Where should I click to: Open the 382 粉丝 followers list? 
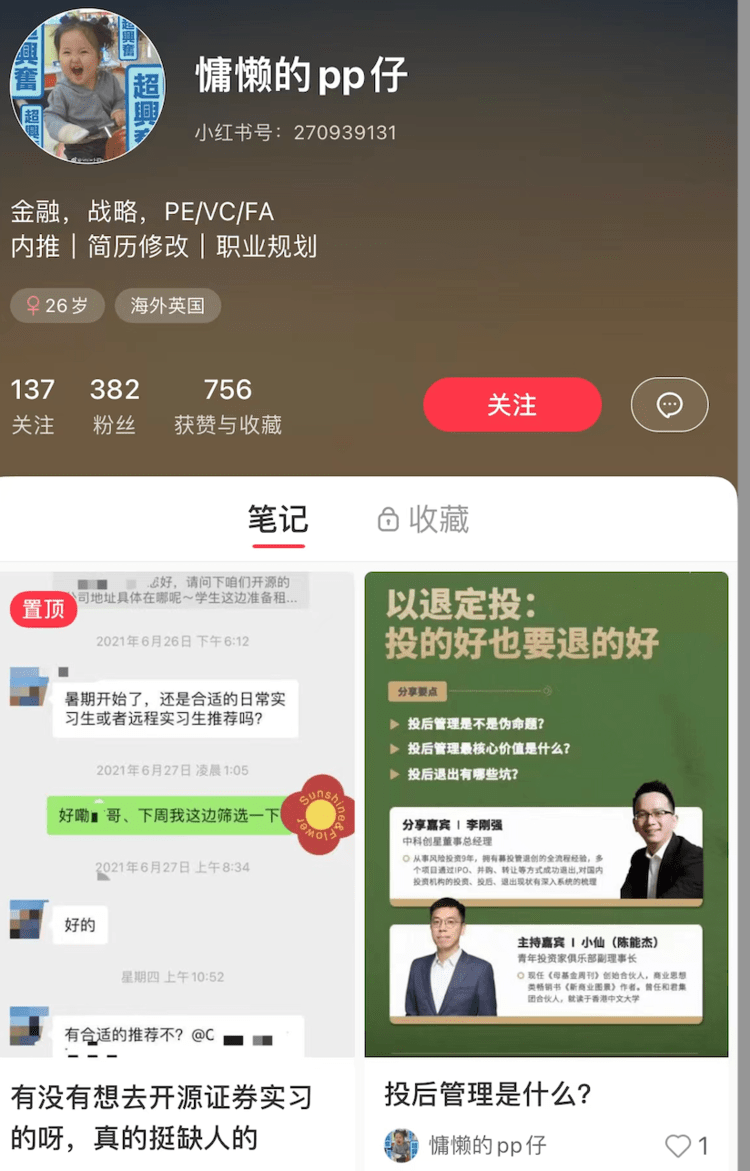coord(115,405)
